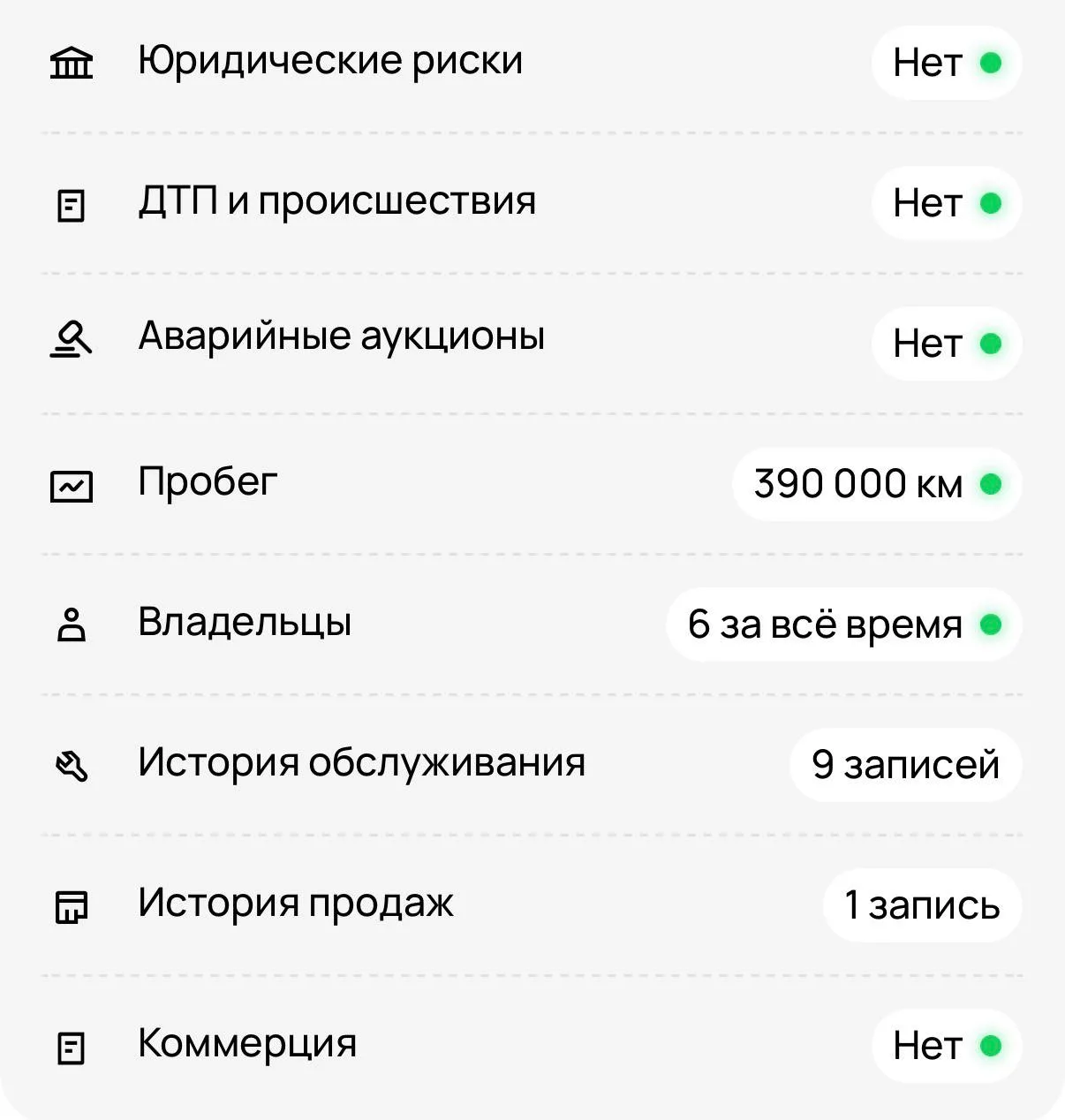Click the storefront icon next to История продаж
Screen dimensions: 1065x1120
point(71,904)
